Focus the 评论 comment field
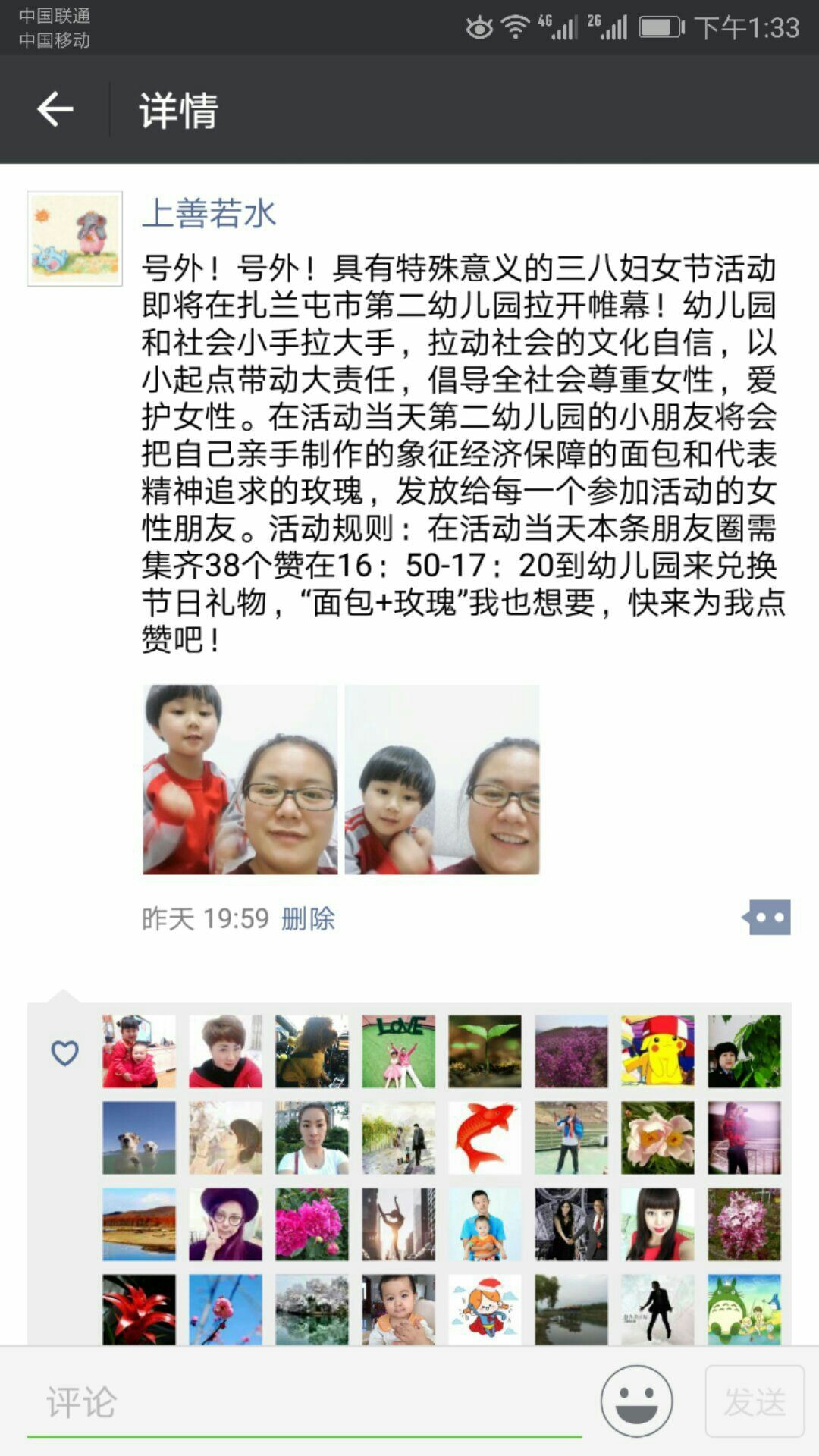819x1456 pixels. tap(303, 1402)
